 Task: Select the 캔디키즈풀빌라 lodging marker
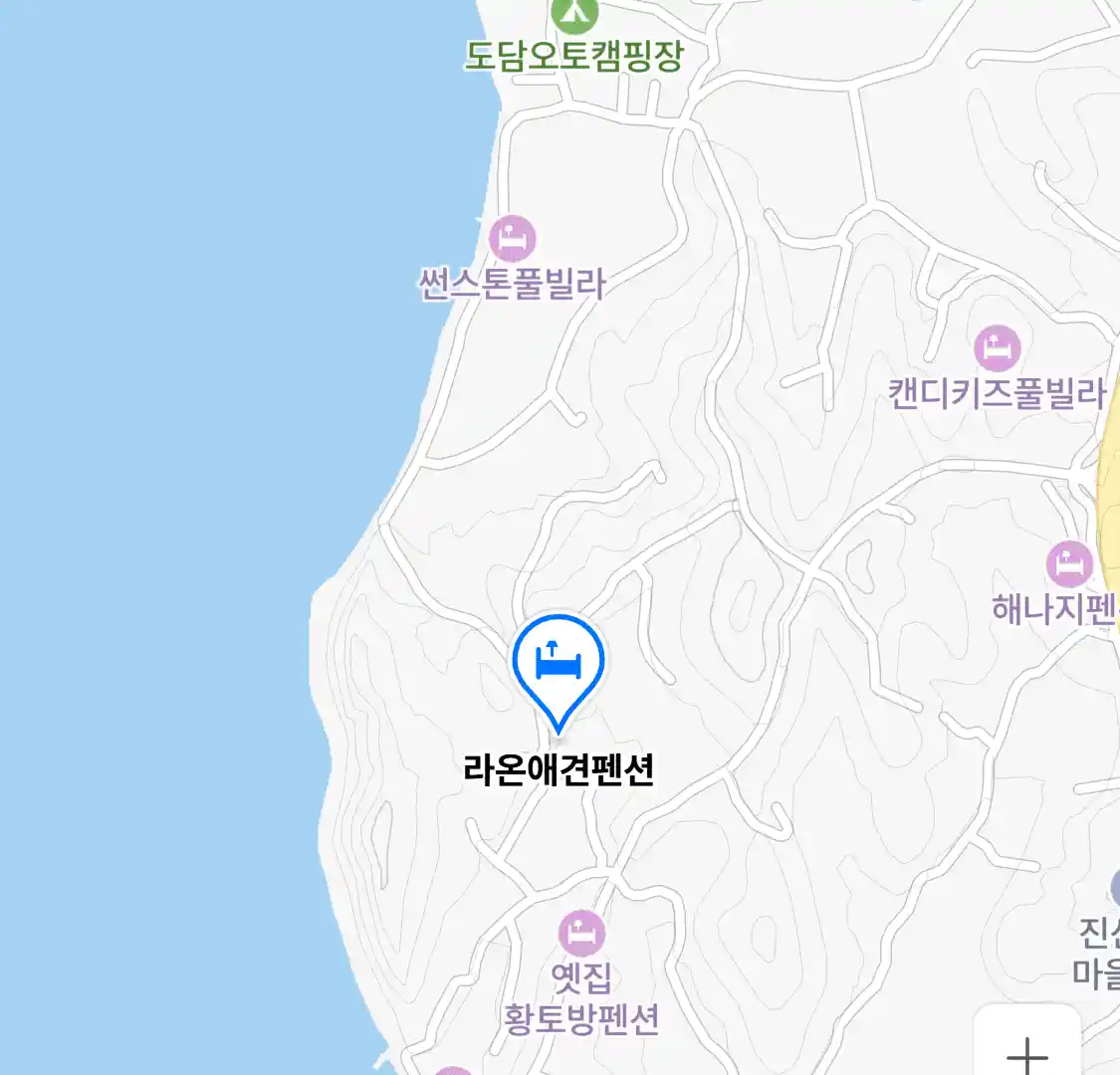pyautogui.click(x=997, y=349)
